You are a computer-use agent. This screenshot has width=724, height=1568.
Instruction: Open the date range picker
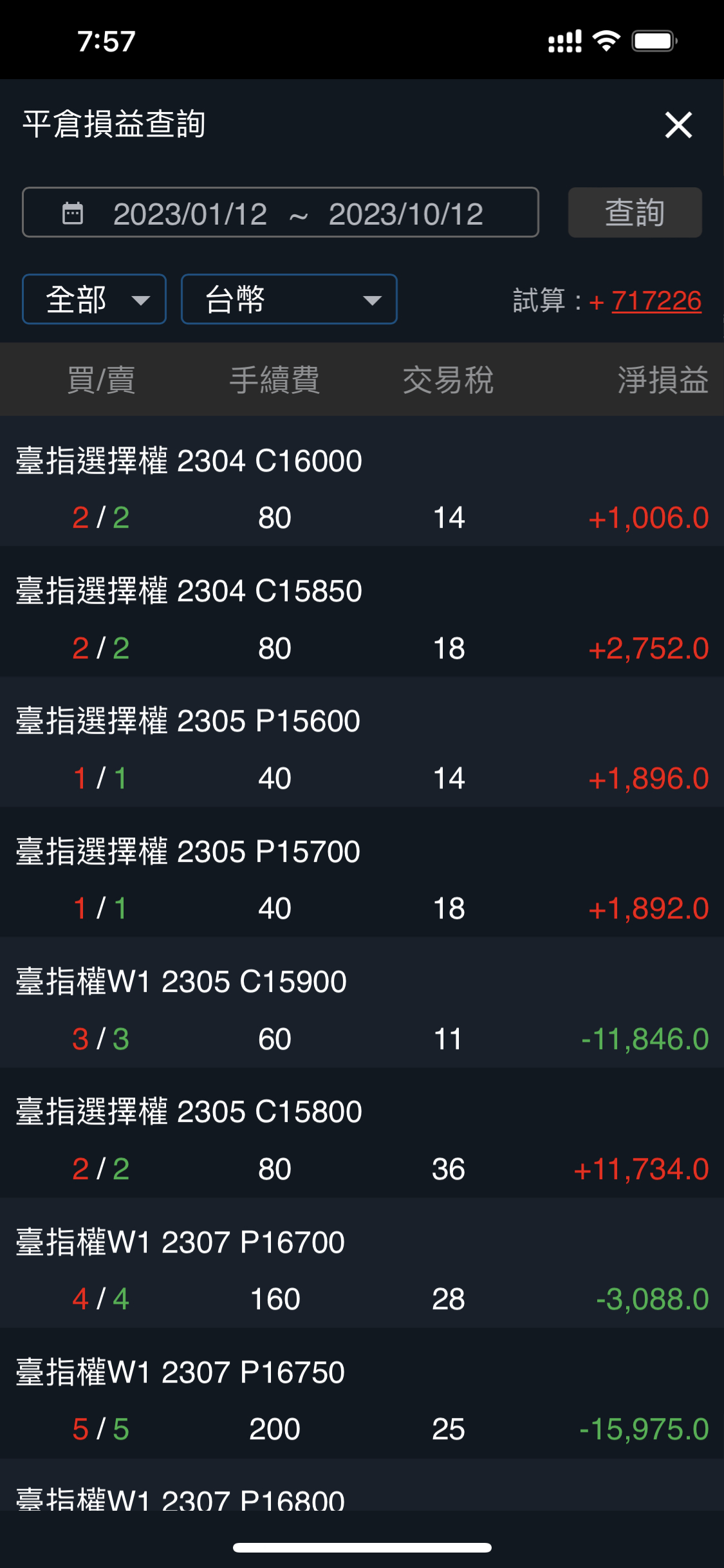281,212
